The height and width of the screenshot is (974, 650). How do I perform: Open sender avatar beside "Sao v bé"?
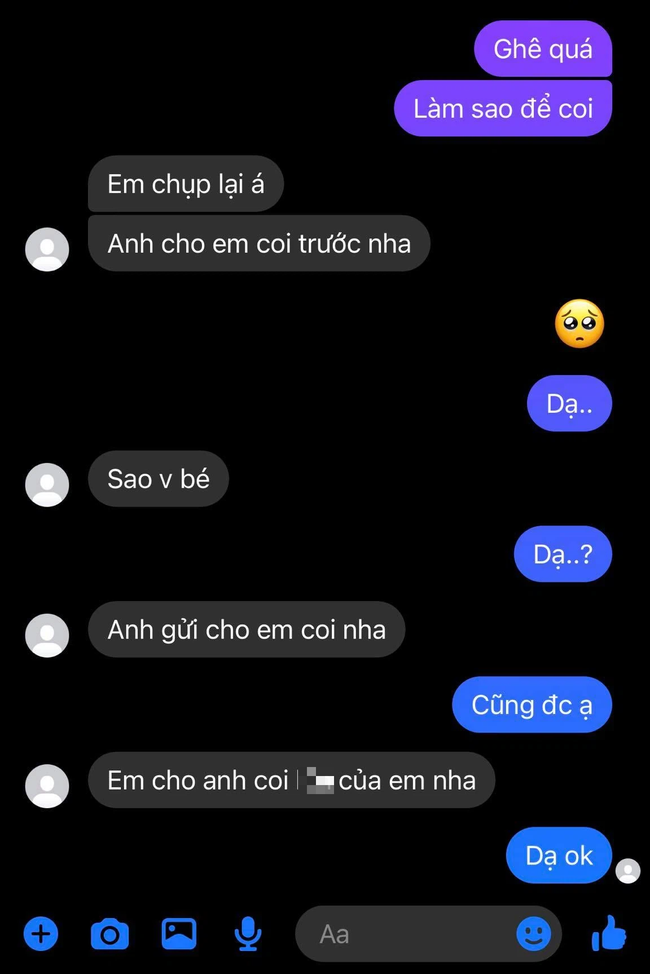pos(47,484)
